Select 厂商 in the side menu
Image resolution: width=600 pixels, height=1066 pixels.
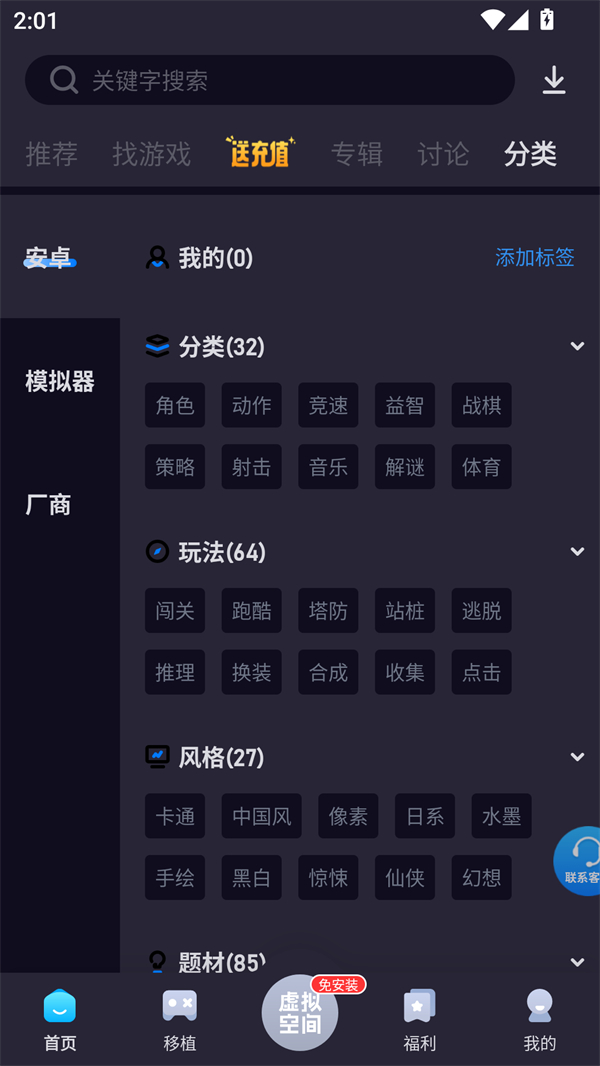coord(48,504)
